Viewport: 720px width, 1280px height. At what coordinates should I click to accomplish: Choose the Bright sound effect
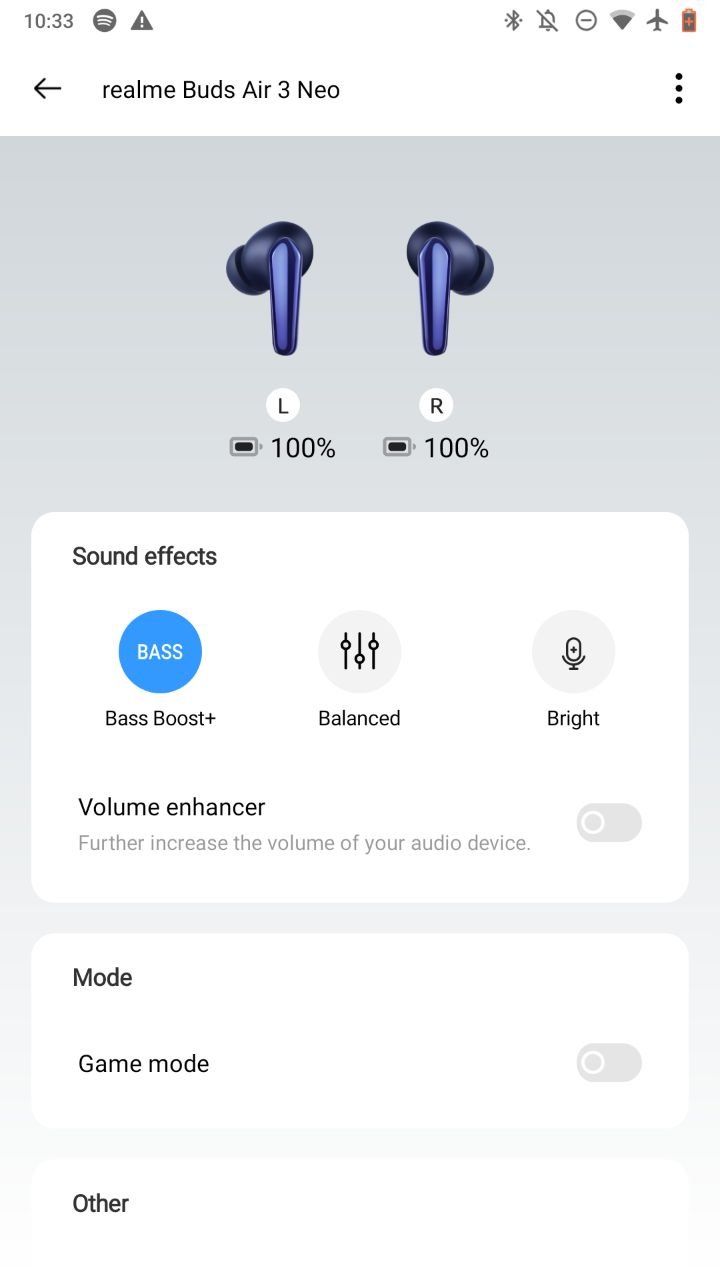[573, 652]
